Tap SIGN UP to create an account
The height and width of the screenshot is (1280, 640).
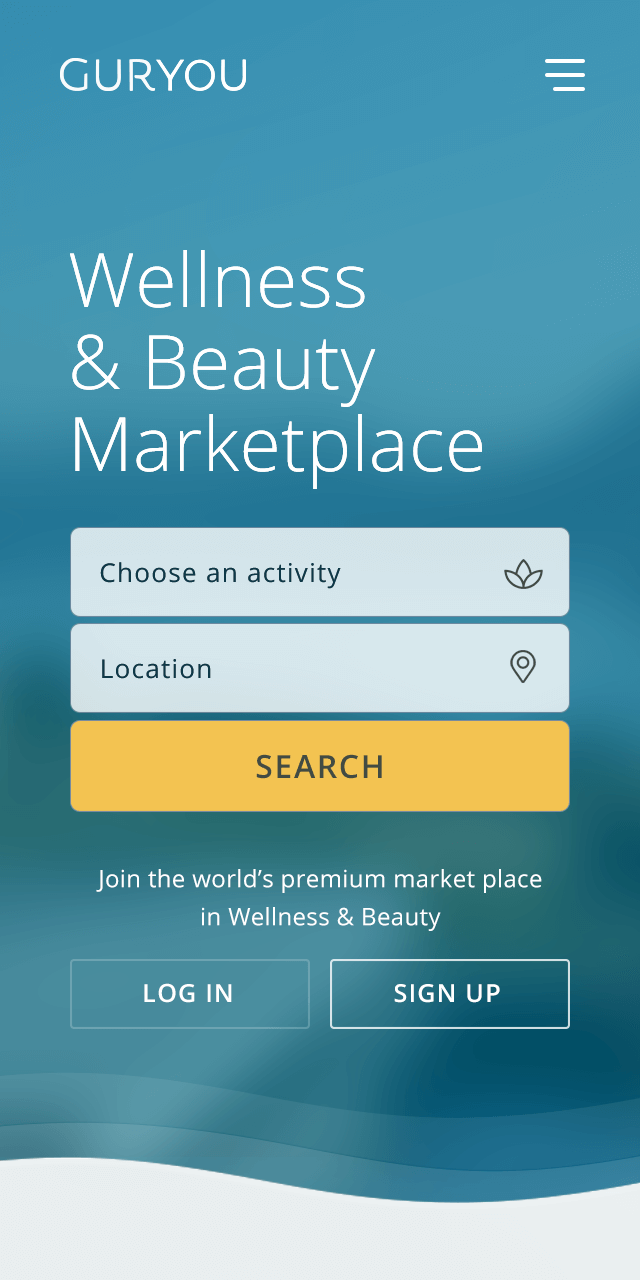click(x=449, y=993)
